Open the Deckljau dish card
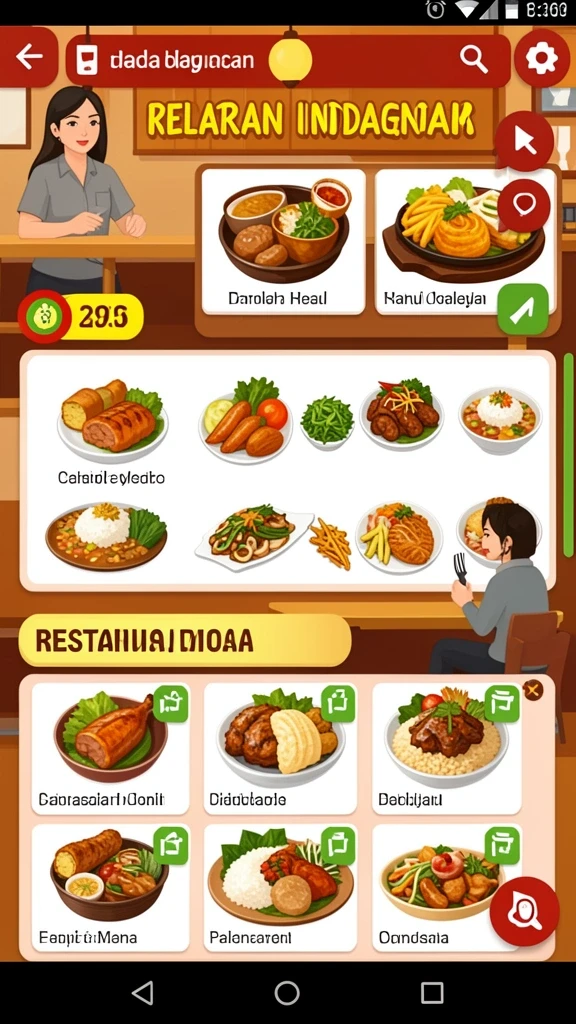 [447, 749]
